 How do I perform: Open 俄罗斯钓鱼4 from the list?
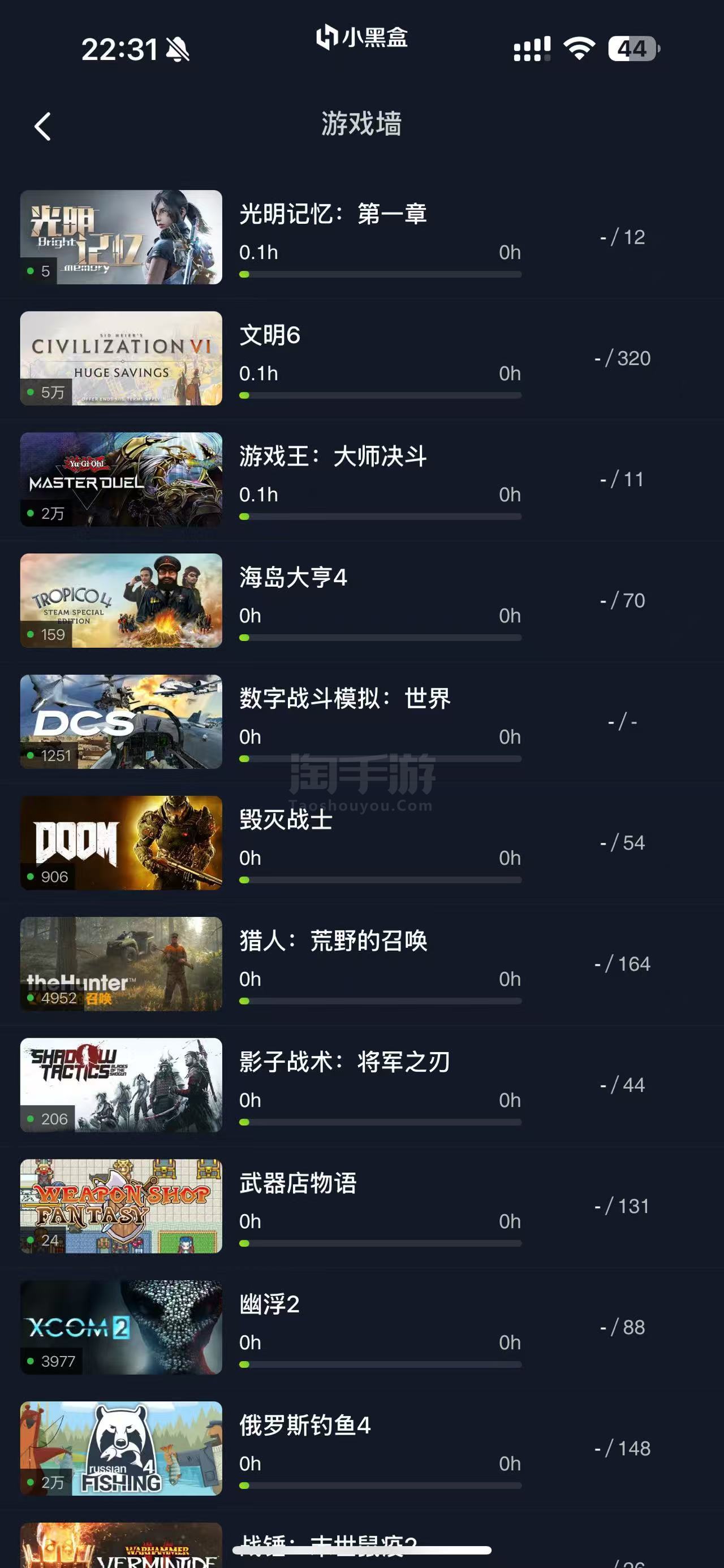coord(361,1448)
